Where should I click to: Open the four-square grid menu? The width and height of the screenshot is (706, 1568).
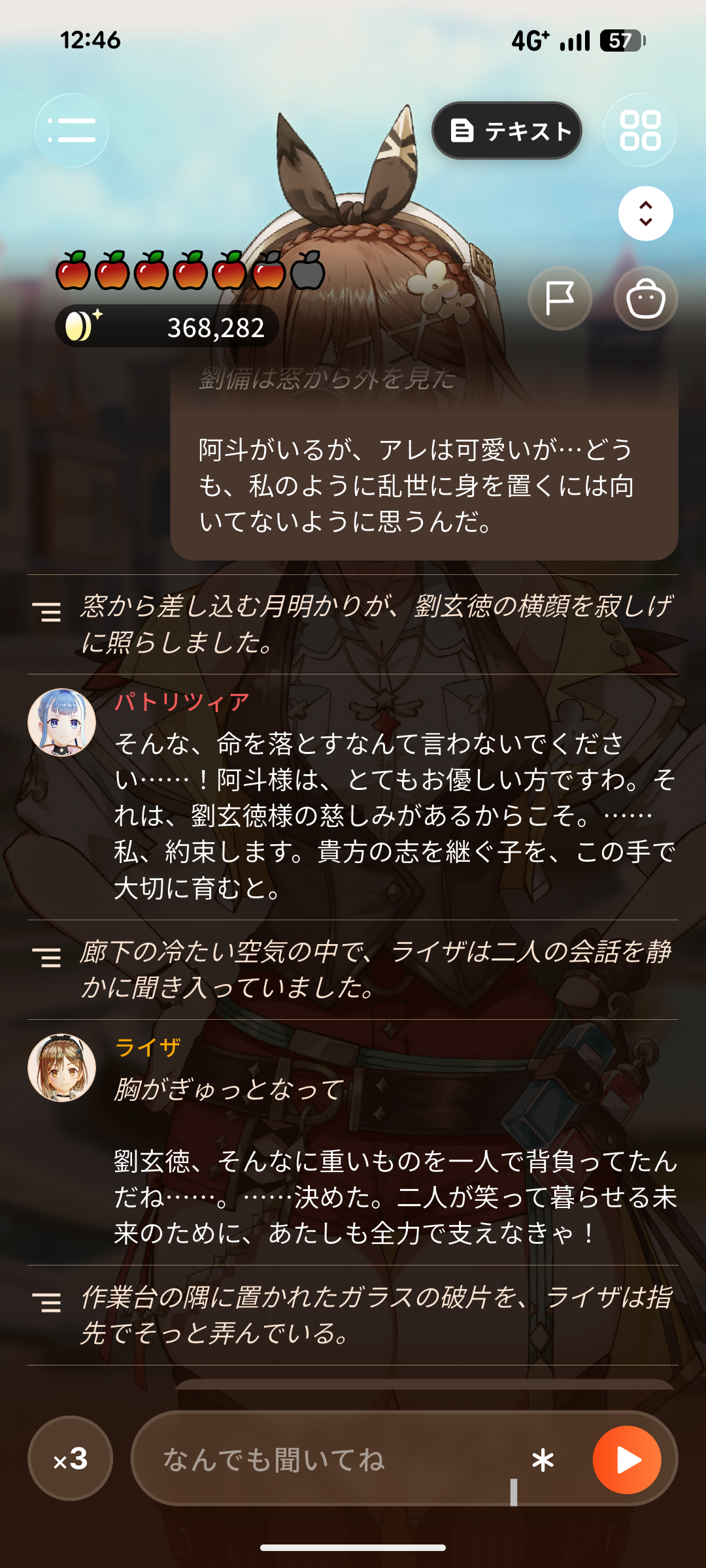click(640, 130)
